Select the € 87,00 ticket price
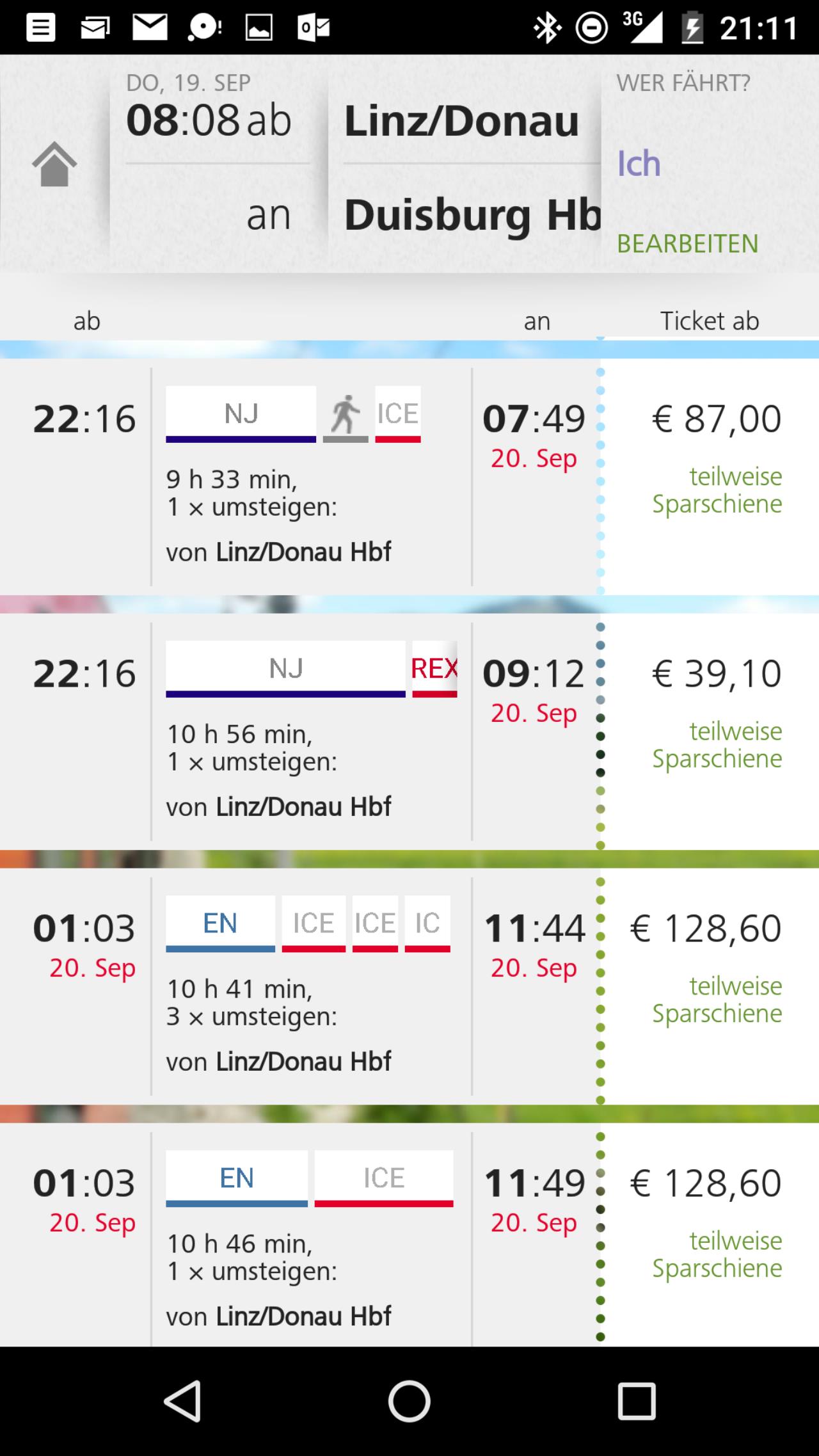Image resolution: width=819 pixels, height=1456 pixels. point(716,419)
